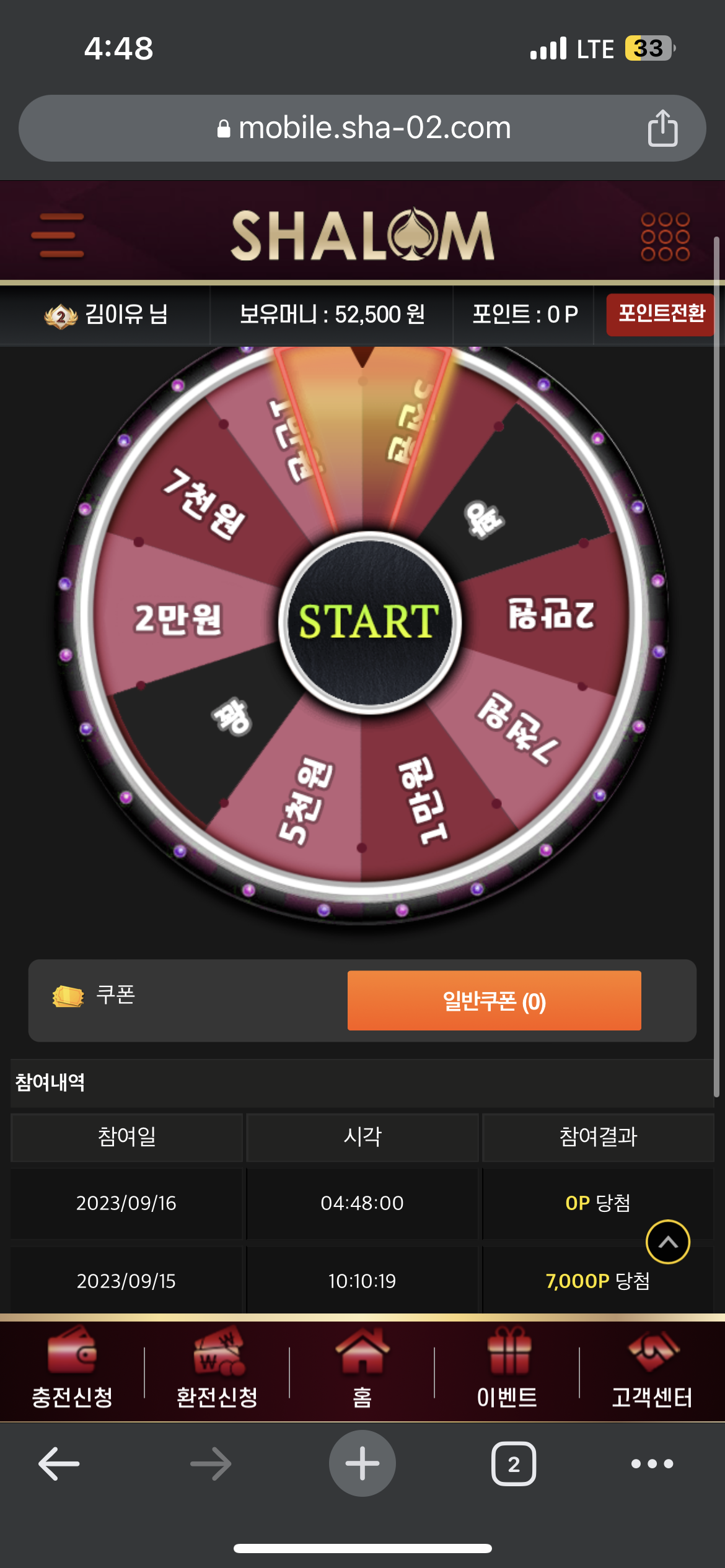Open the nine-circle grid menu
Image resolution: width=725 pixels, height=1568 pixels.
pyautogui.click(x=665, y=237)
